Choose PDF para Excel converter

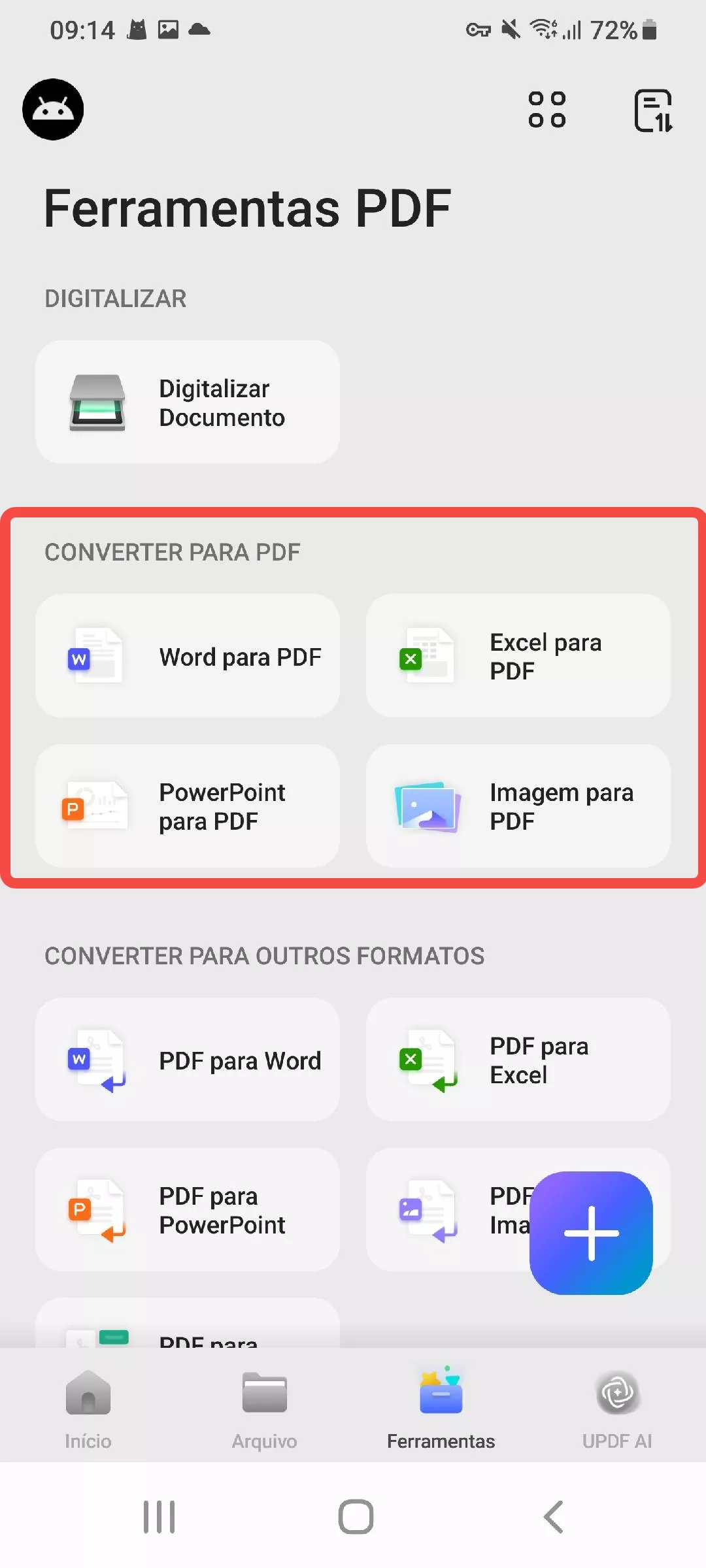point(518,1060)
